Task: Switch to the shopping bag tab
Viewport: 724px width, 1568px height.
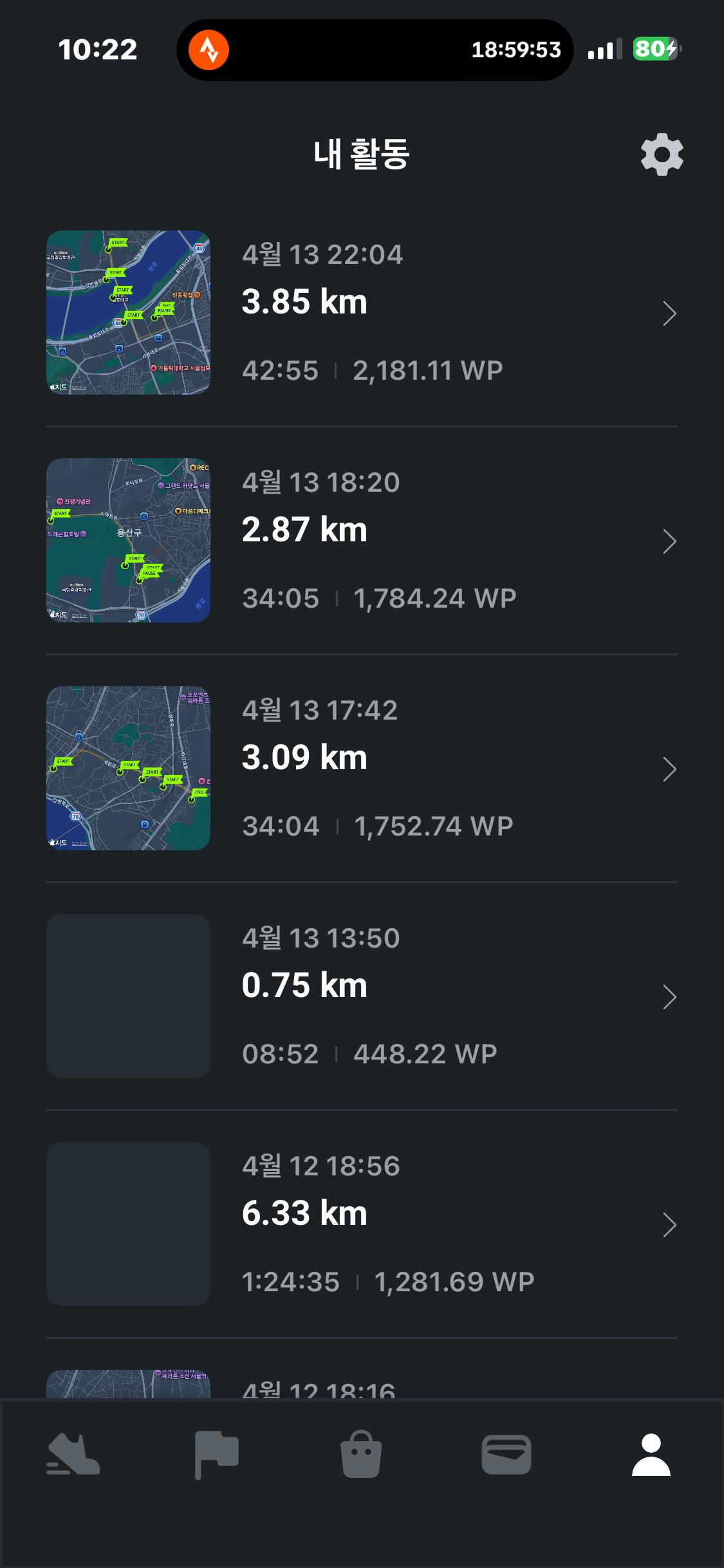Action: pyautogui.click(x=361, y=1455)
